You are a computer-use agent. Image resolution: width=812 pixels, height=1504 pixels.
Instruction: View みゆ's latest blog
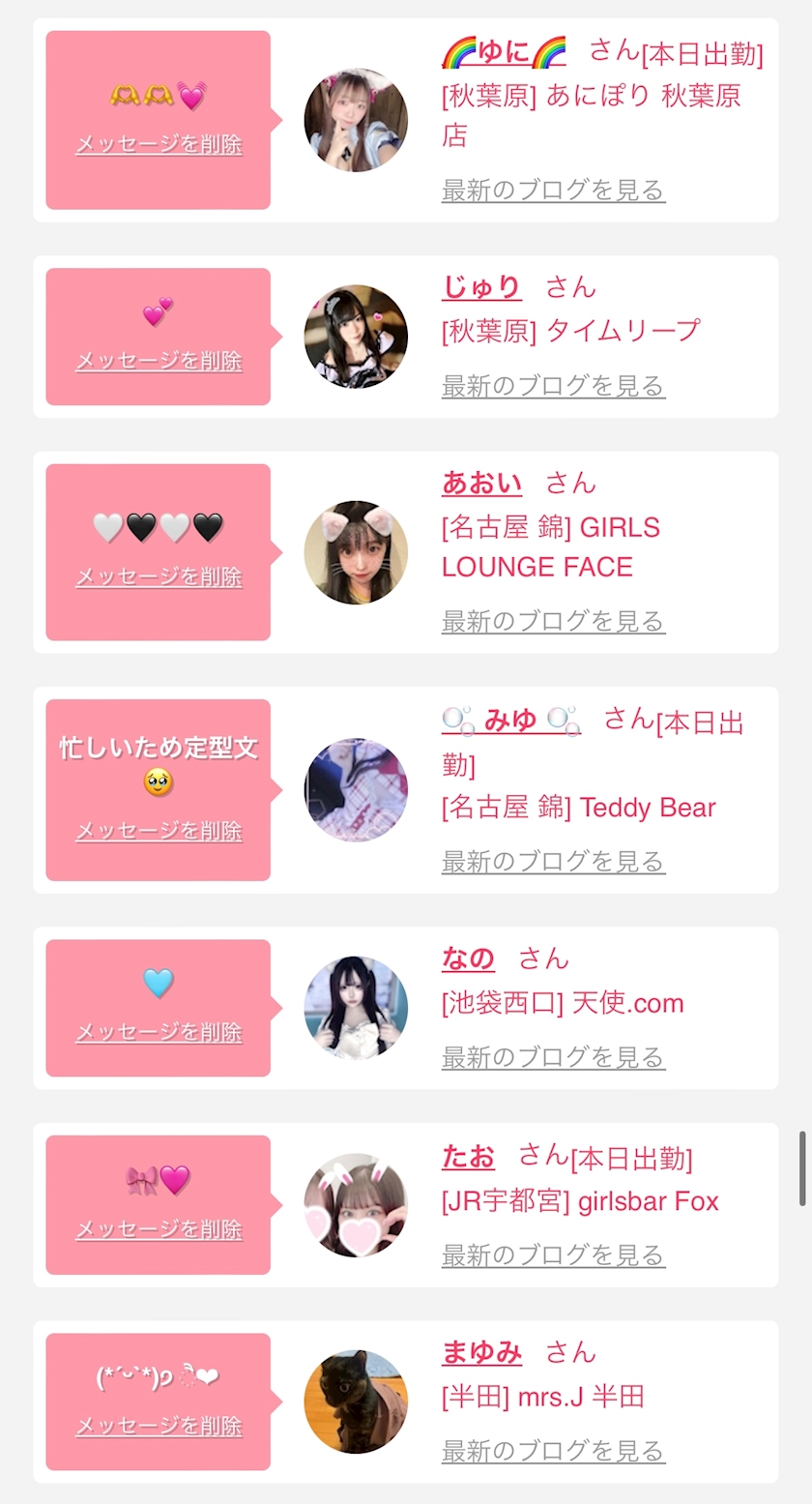pyautogui.click(x=553, y=861)
